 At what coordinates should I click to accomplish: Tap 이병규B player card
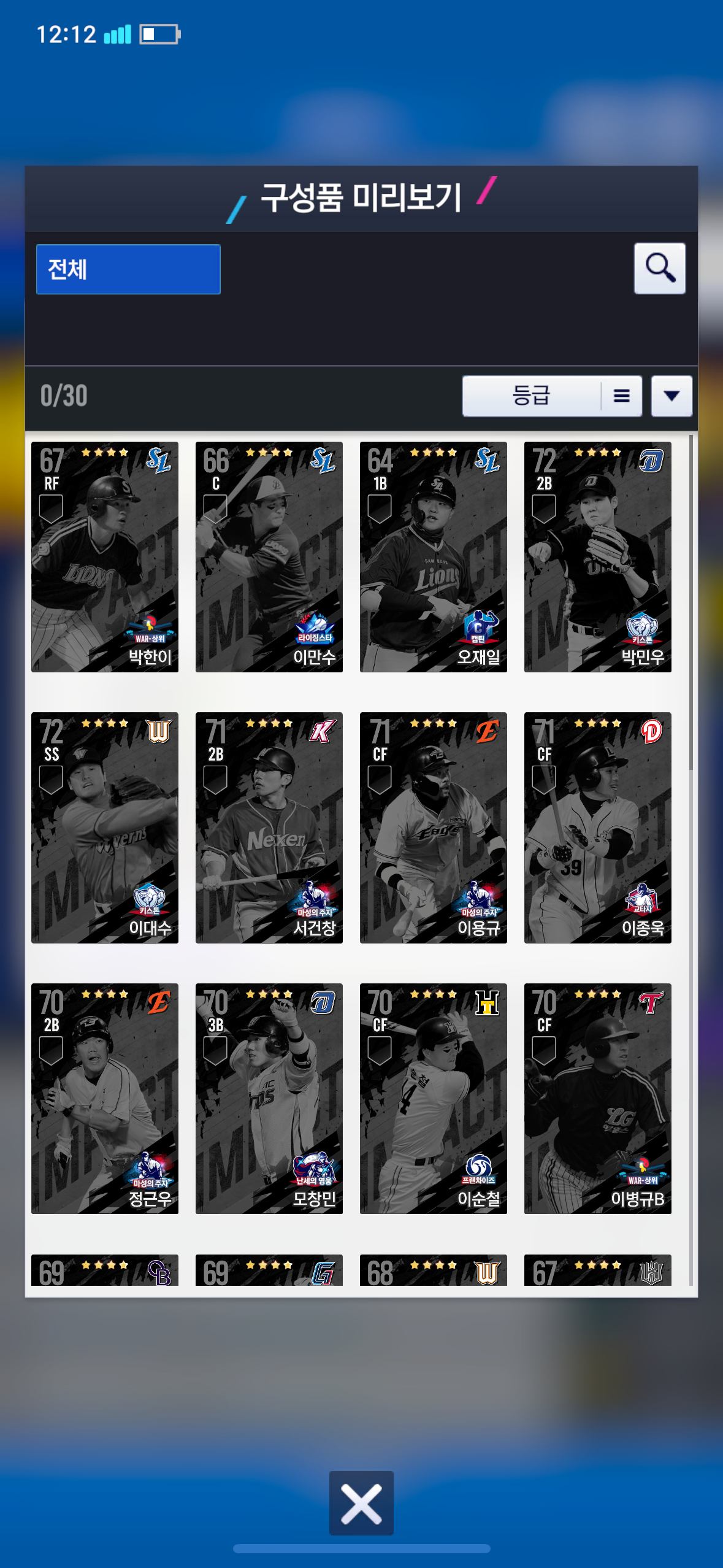(x=598, y=1098)
